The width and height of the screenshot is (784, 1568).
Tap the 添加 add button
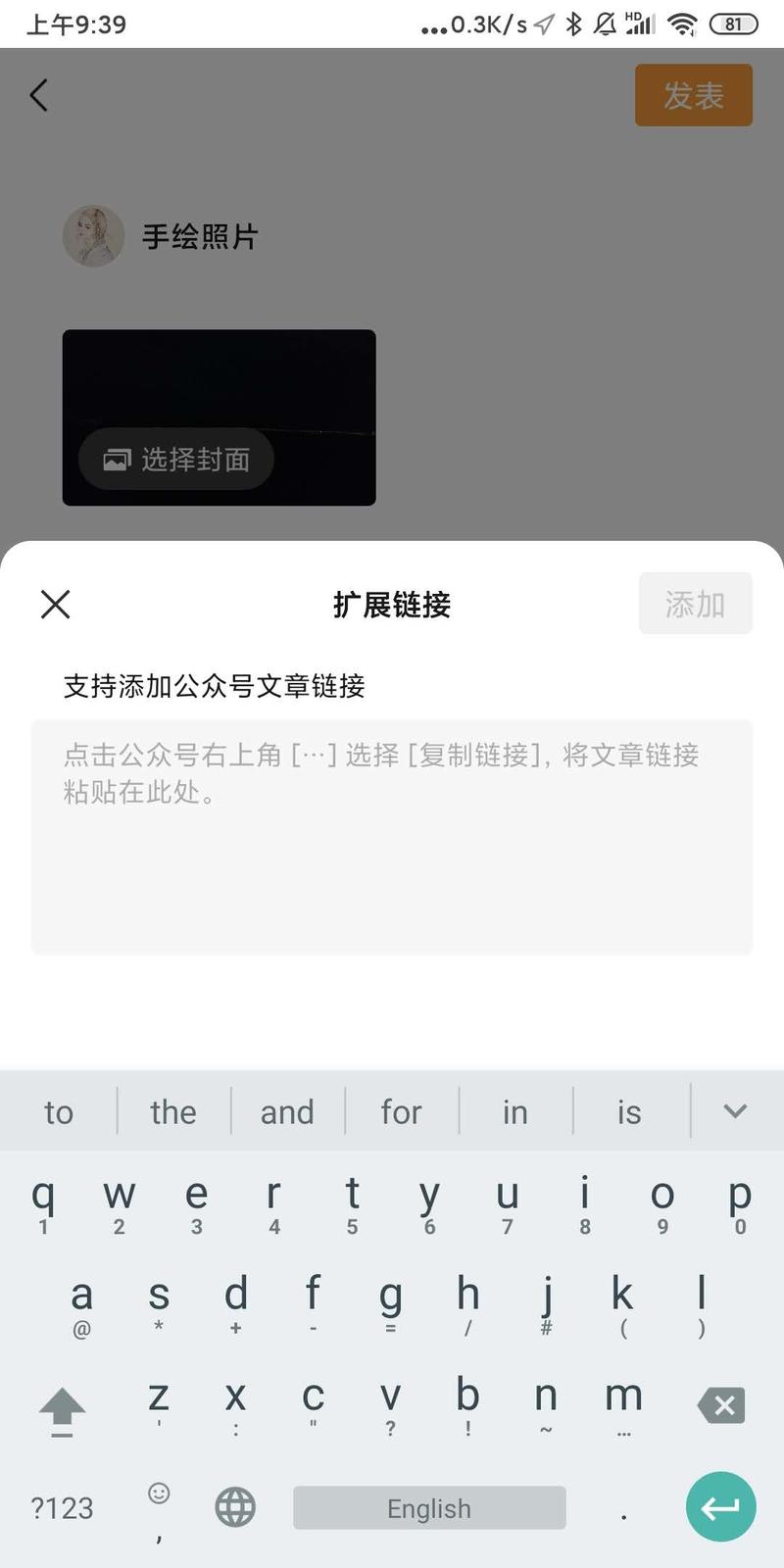pos(695,604)
